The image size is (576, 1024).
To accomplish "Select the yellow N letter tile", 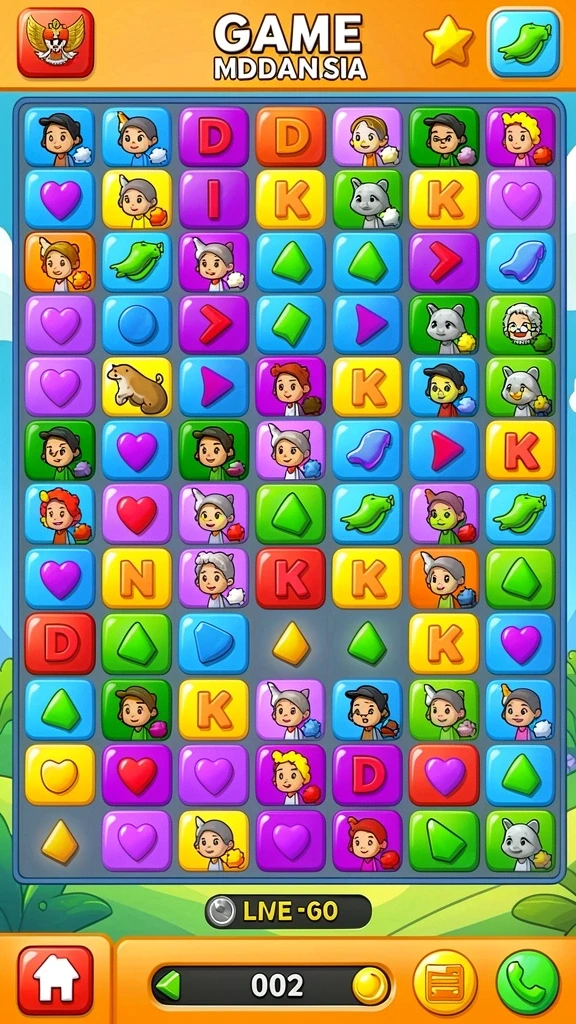I will tap(136, 578).
